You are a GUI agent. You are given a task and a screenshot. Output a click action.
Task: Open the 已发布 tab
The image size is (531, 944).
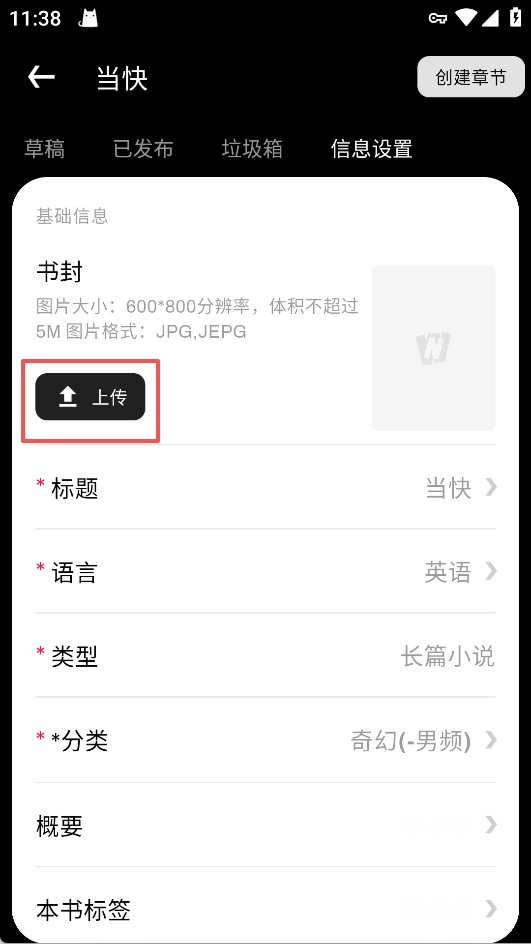tap(143, 149)
